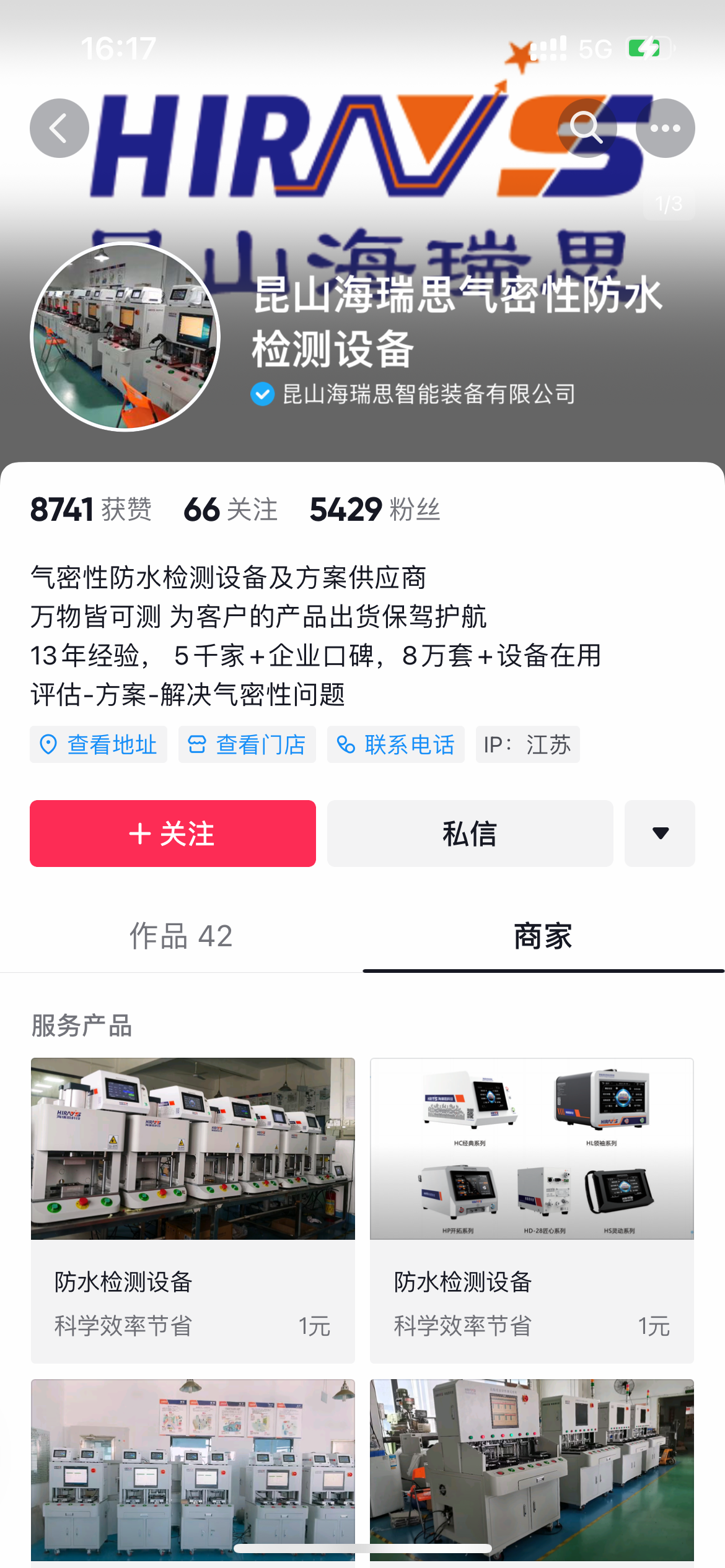This screenshot has height=1568, width=725.
Task: Go back using the arrow icon
Action: 59,128
